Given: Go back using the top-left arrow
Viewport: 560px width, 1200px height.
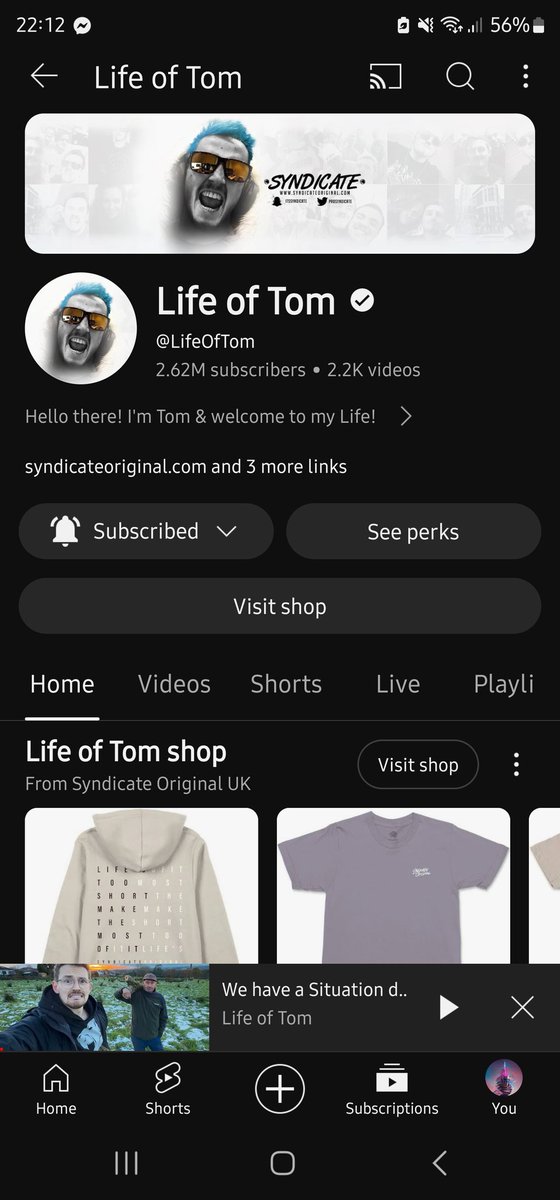Looking at the screenshot, I should pyautogui.click(x=44, y=77).
